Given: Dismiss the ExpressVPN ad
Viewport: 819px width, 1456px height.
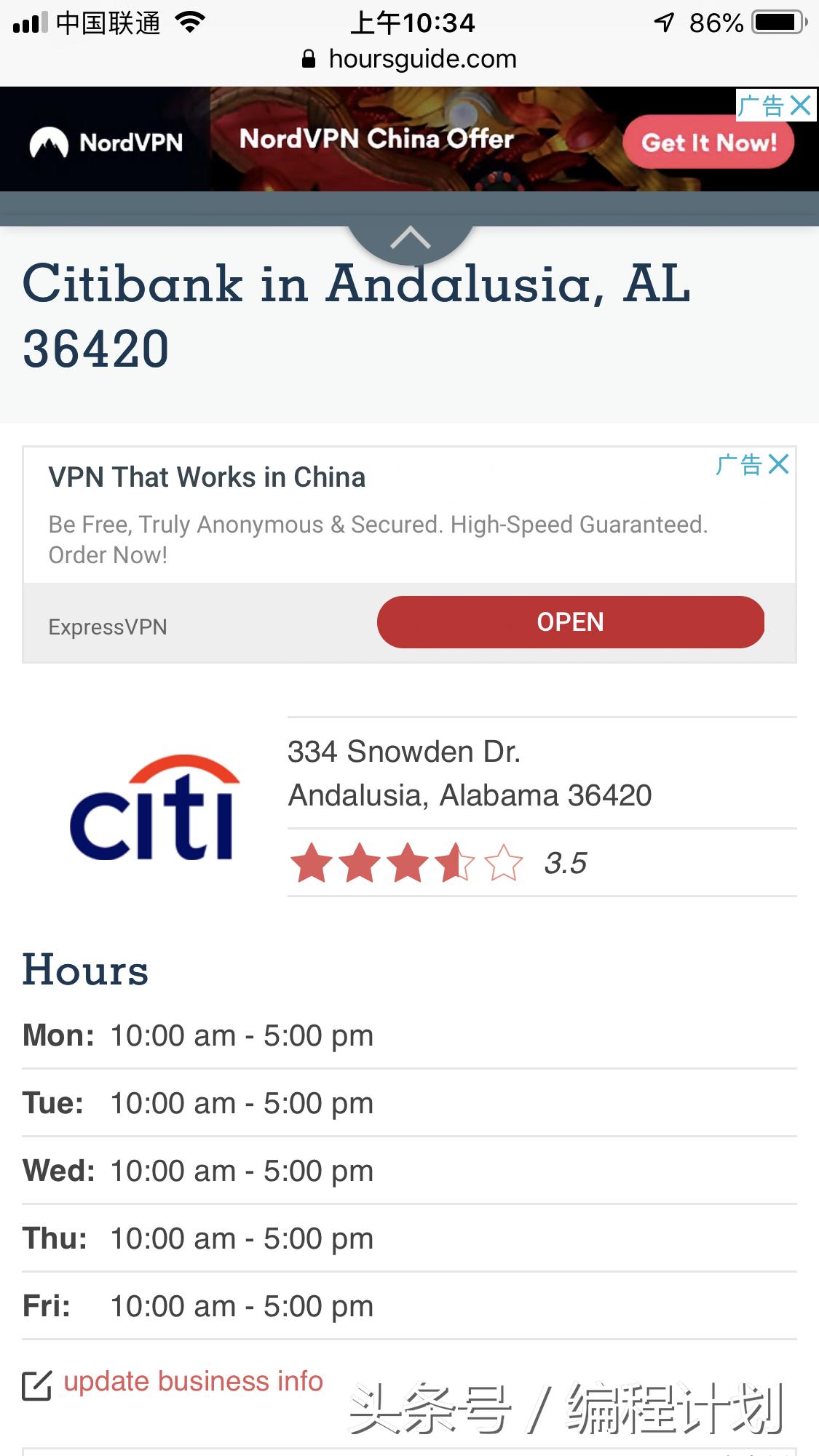Looking at the screenshot, I should pos(779,464).
